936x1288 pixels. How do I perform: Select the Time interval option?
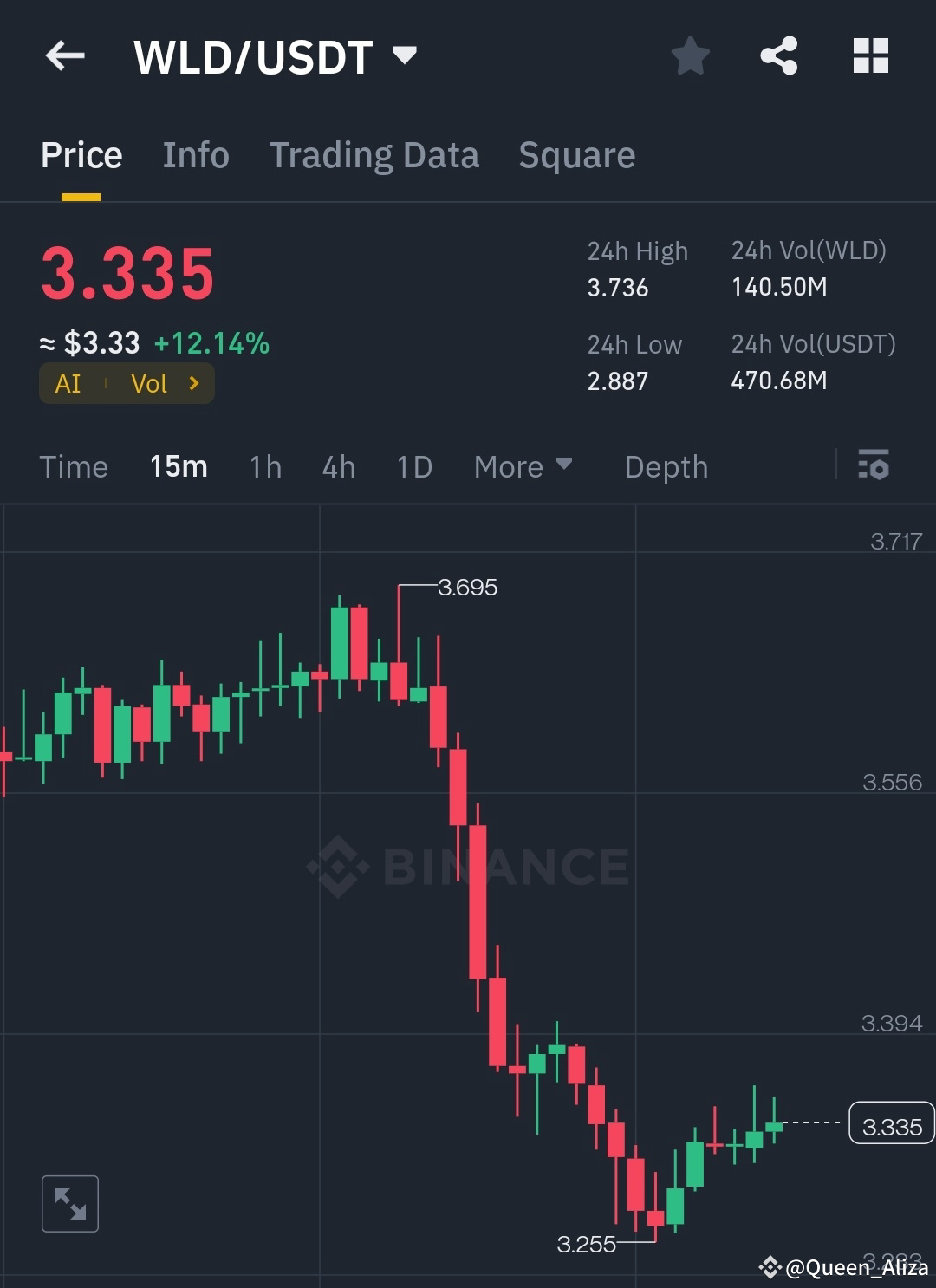(x=74, y=466)
